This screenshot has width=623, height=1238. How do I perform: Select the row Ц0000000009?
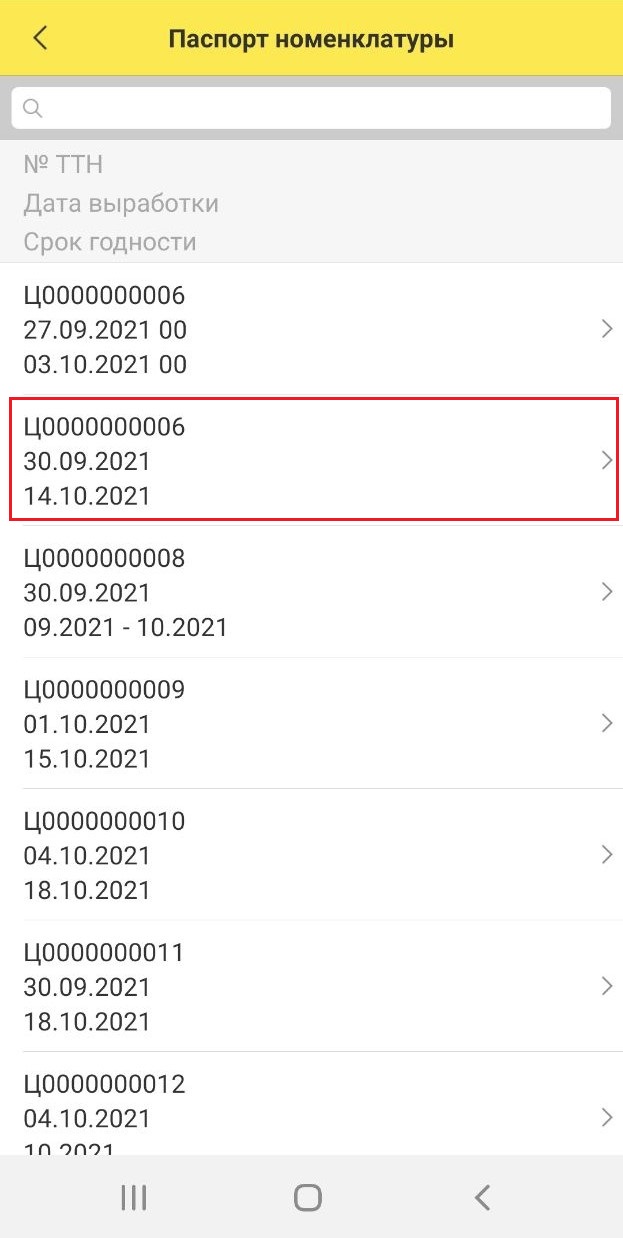point(311,723)
